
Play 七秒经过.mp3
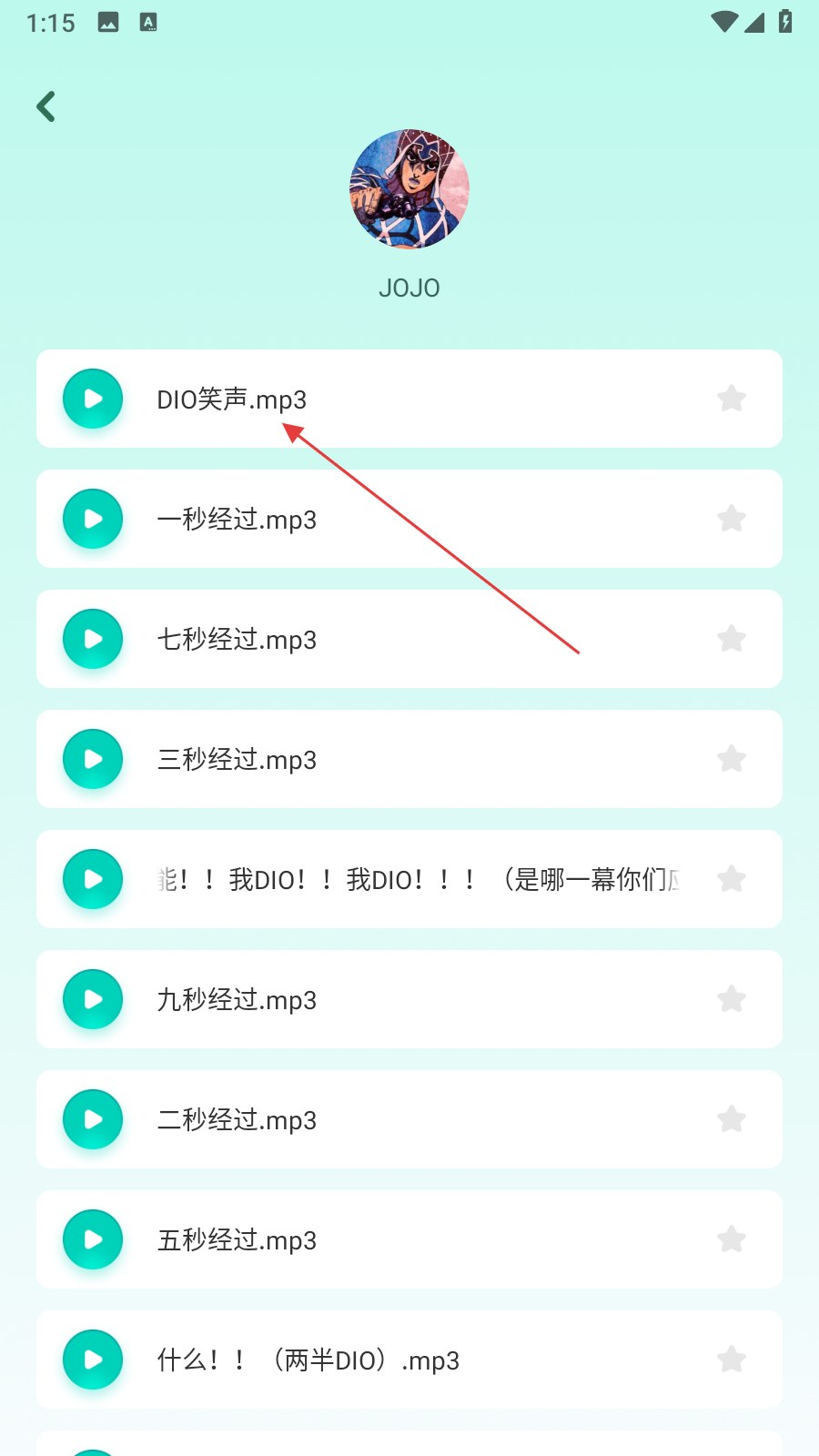point(93,639)
